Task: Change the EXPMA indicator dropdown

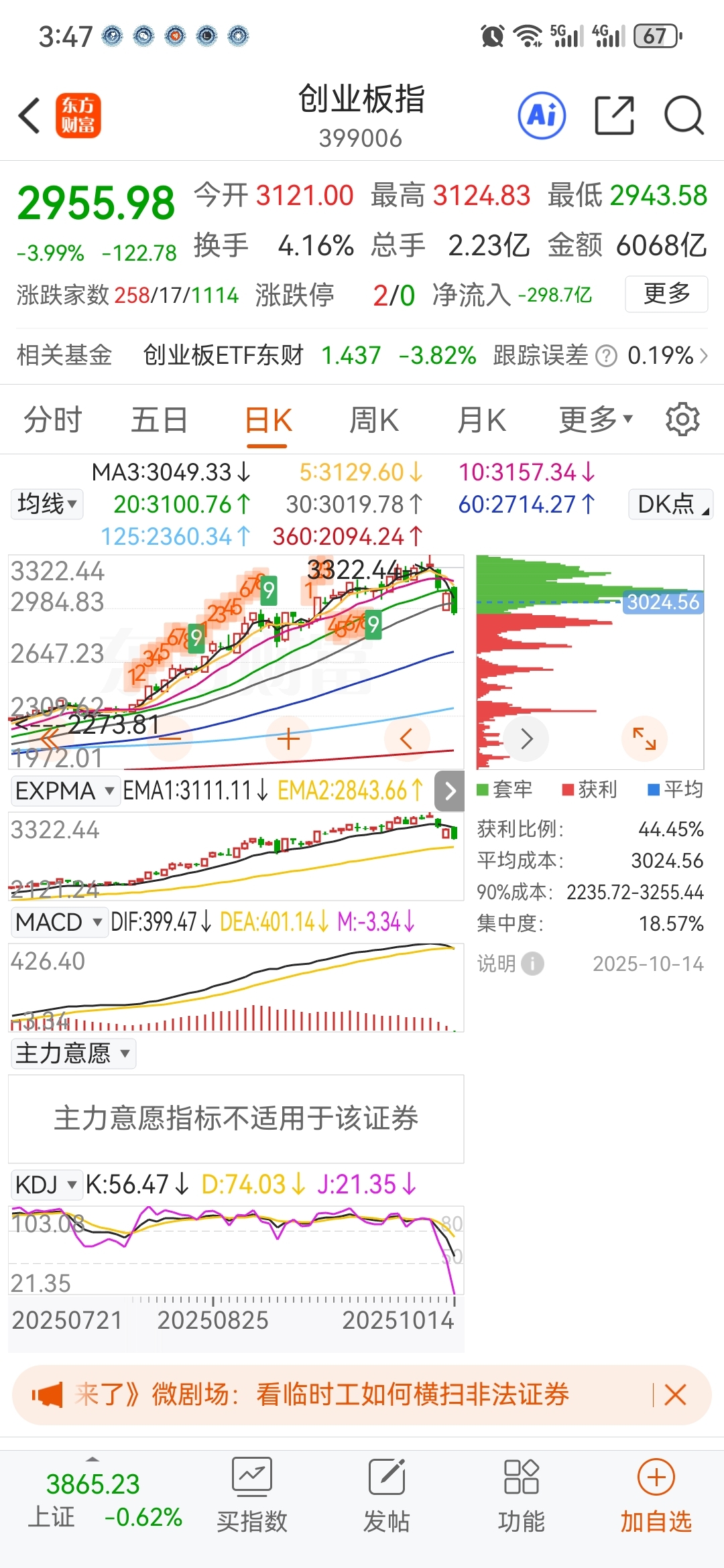Action: pos(64,791)
